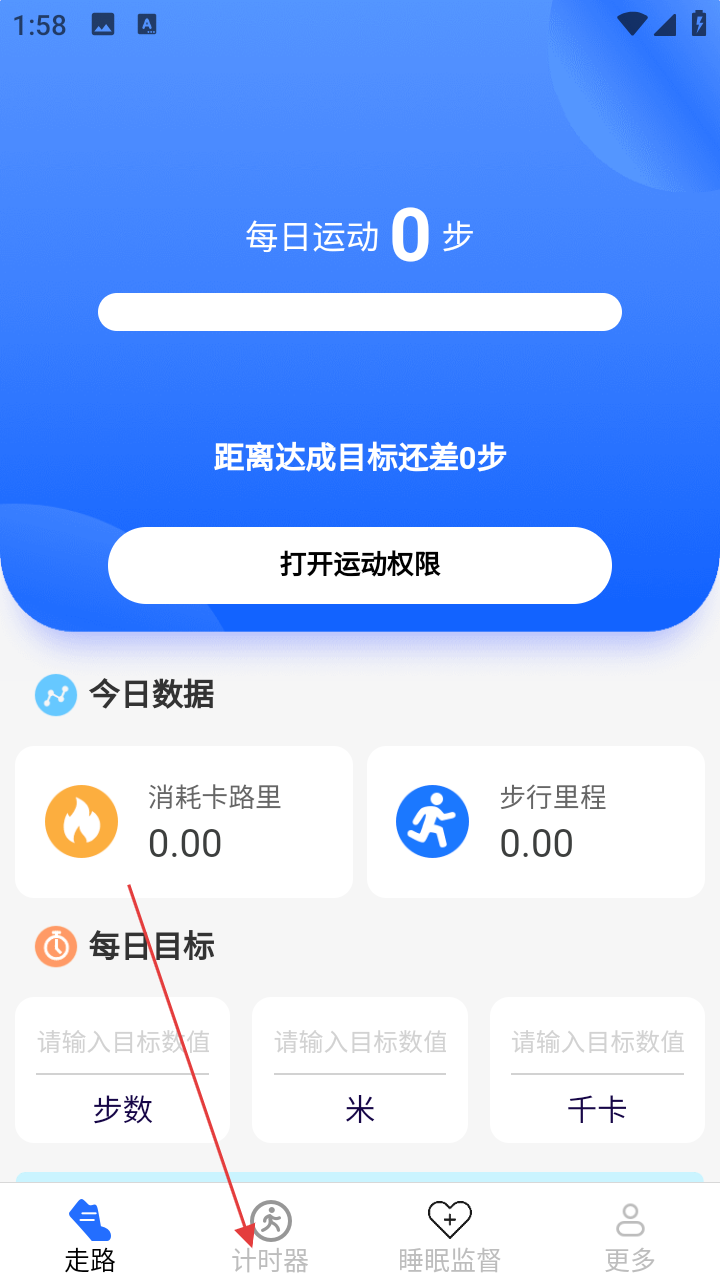Enter a target value for 千卡
Screen dimensions: 720x1280
pyautogui.click(x=597, y=1043)
